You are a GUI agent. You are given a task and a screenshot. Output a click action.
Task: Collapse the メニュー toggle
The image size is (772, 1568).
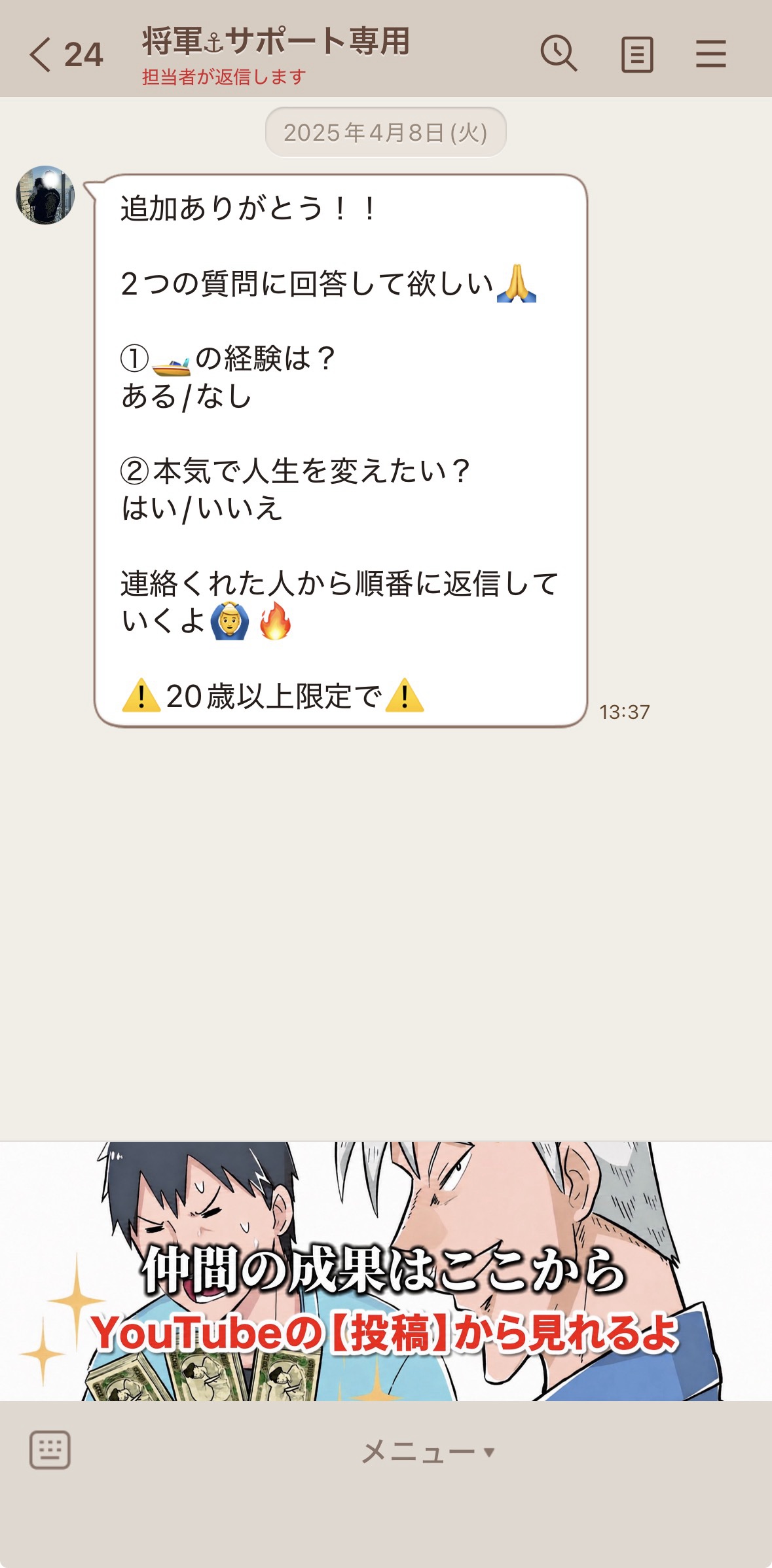click(x=428, y=1451)
